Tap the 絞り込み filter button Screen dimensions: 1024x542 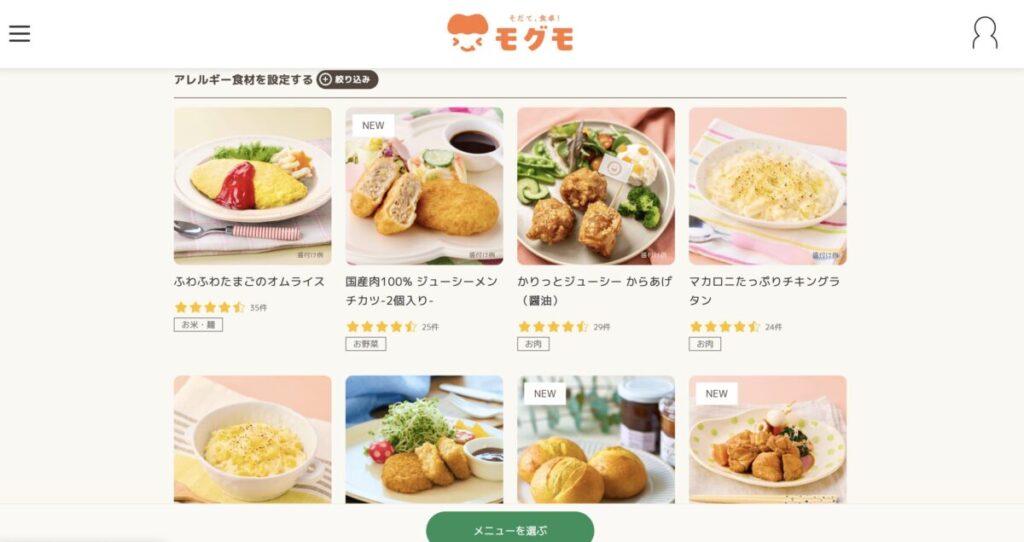347,80
